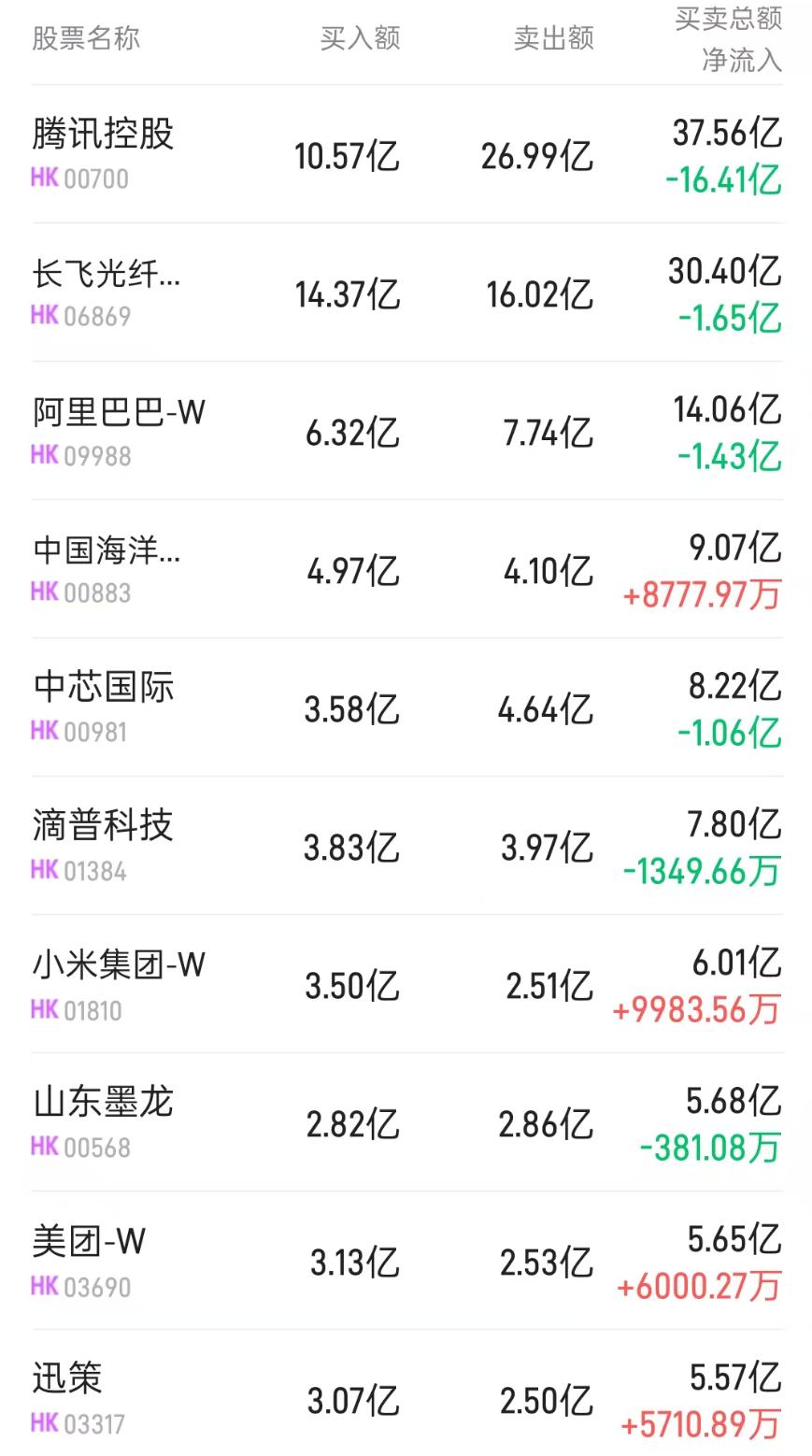
Task: Open the 迅策 stock details
Action: [66, 1380]
